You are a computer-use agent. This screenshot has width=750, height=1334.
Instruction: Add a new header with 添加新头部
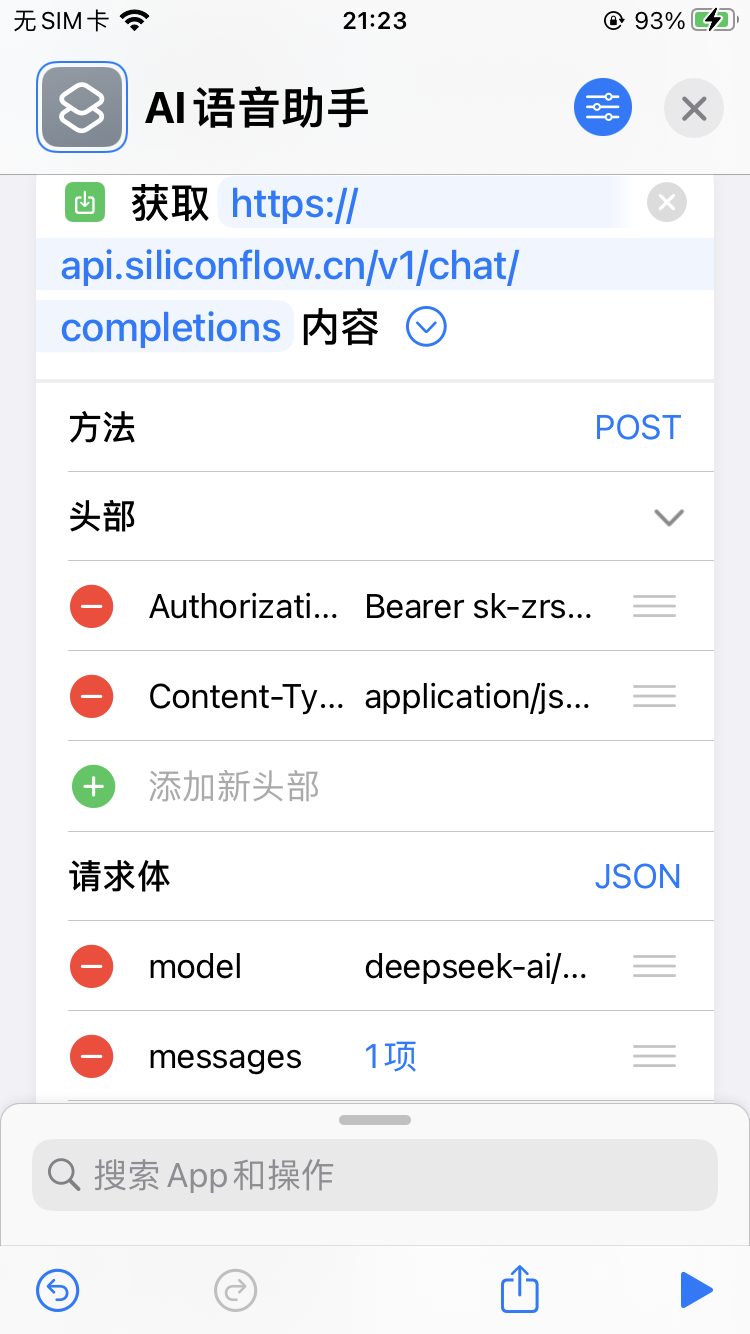click(x=92, y=786)
